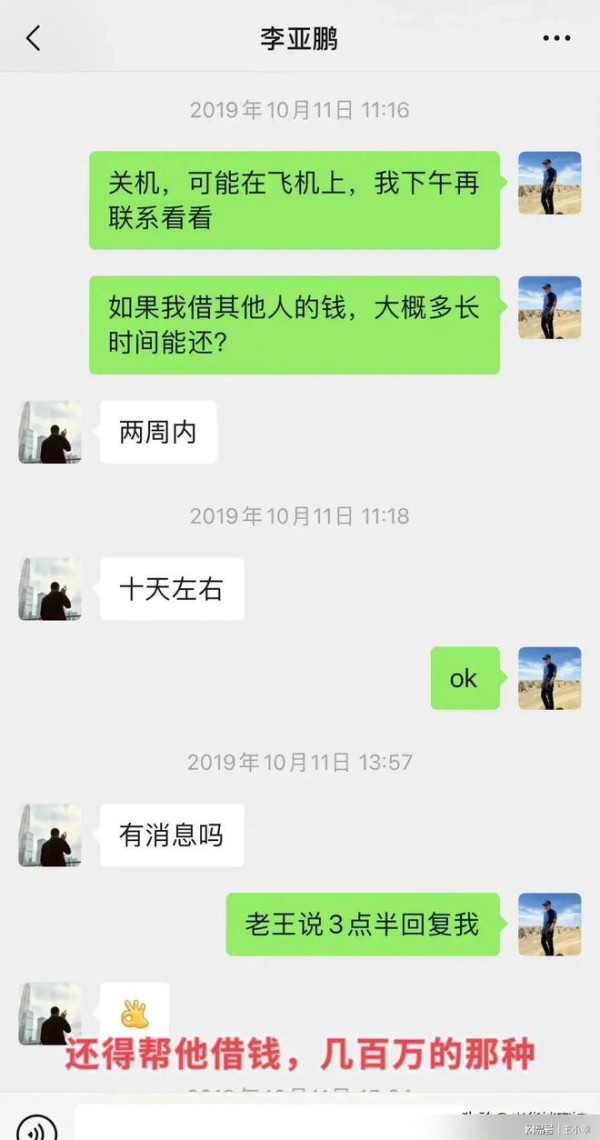Open my avatar beside the ok message

click(x=549, y=678)
